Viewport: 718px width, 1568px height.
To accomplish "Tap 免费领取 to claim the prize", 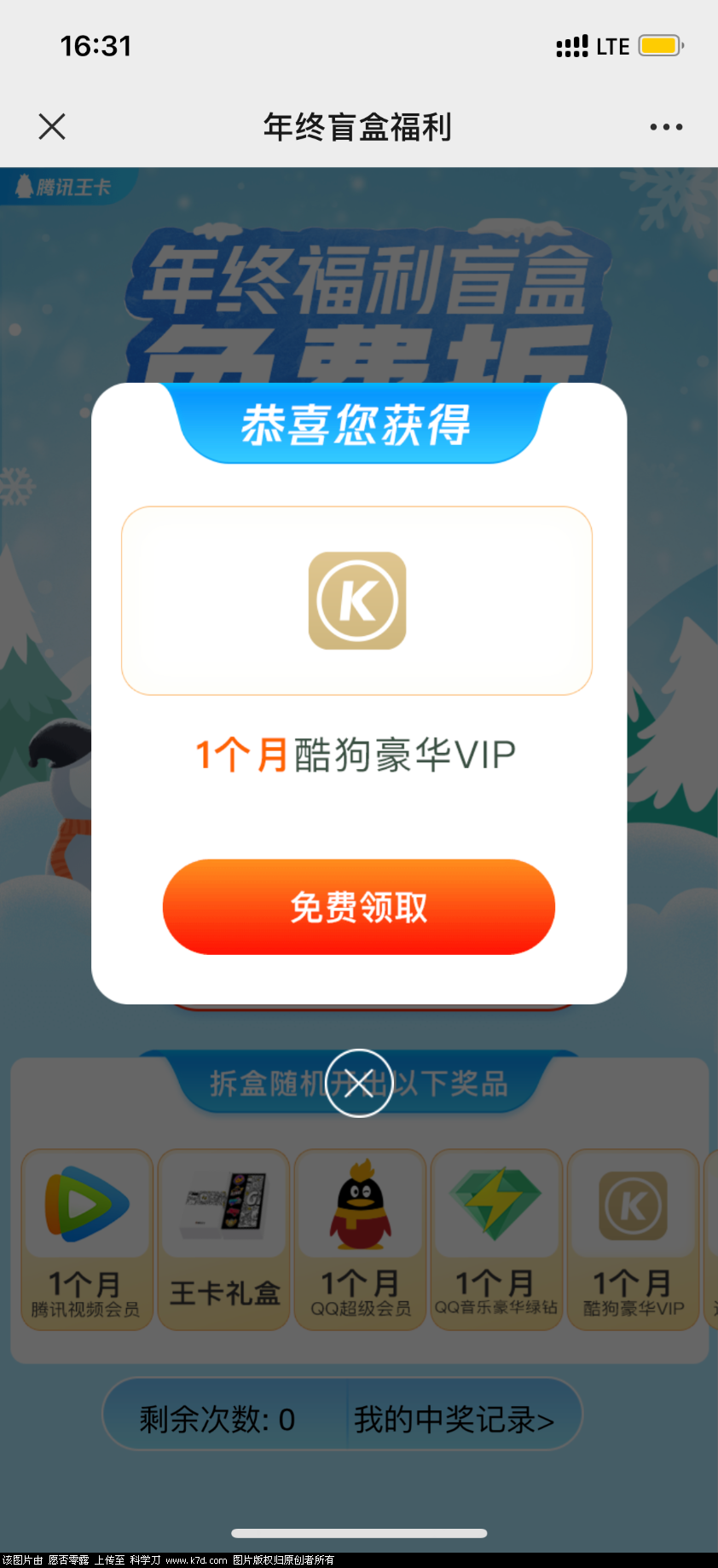I will (x=359, y=907).
